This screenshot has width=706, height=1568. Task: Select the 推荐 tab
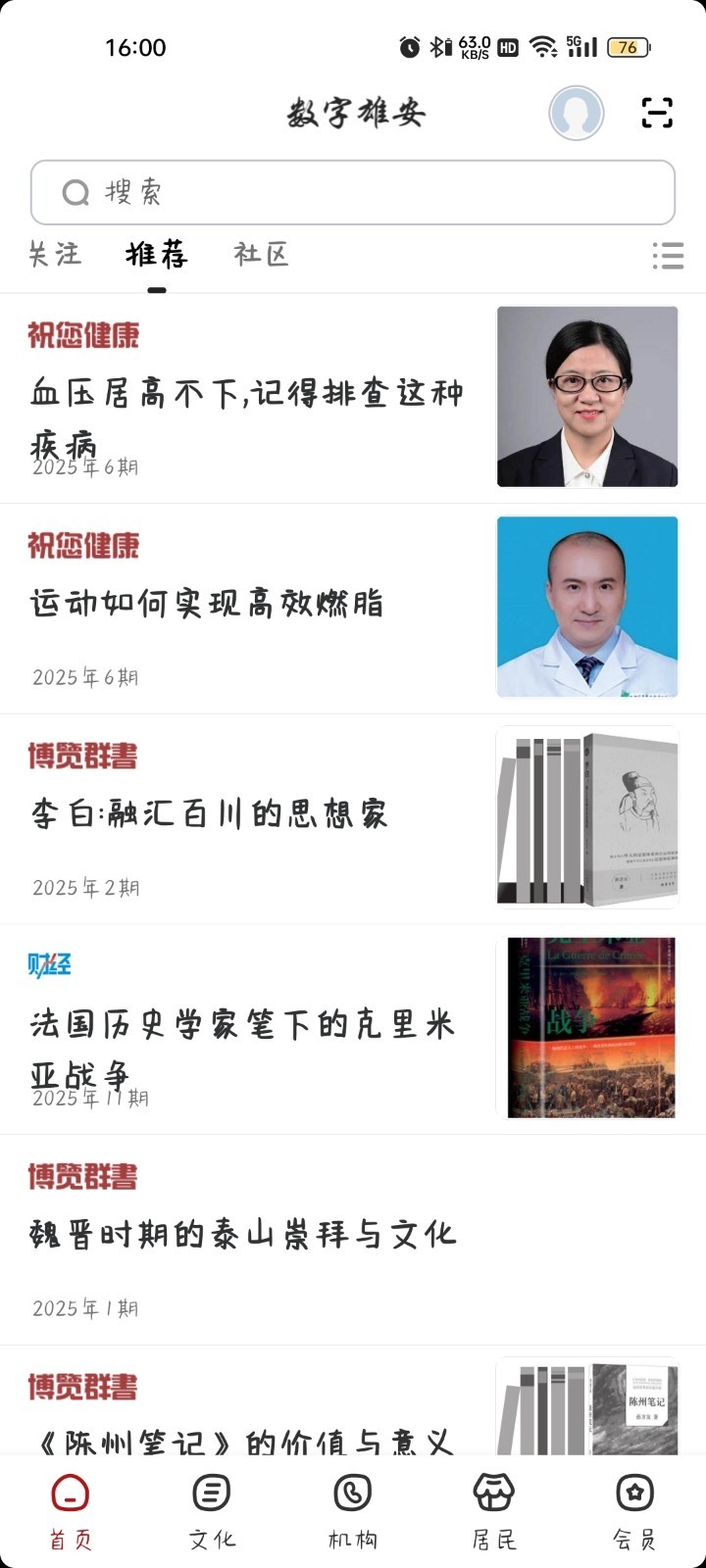coord(157,255)
